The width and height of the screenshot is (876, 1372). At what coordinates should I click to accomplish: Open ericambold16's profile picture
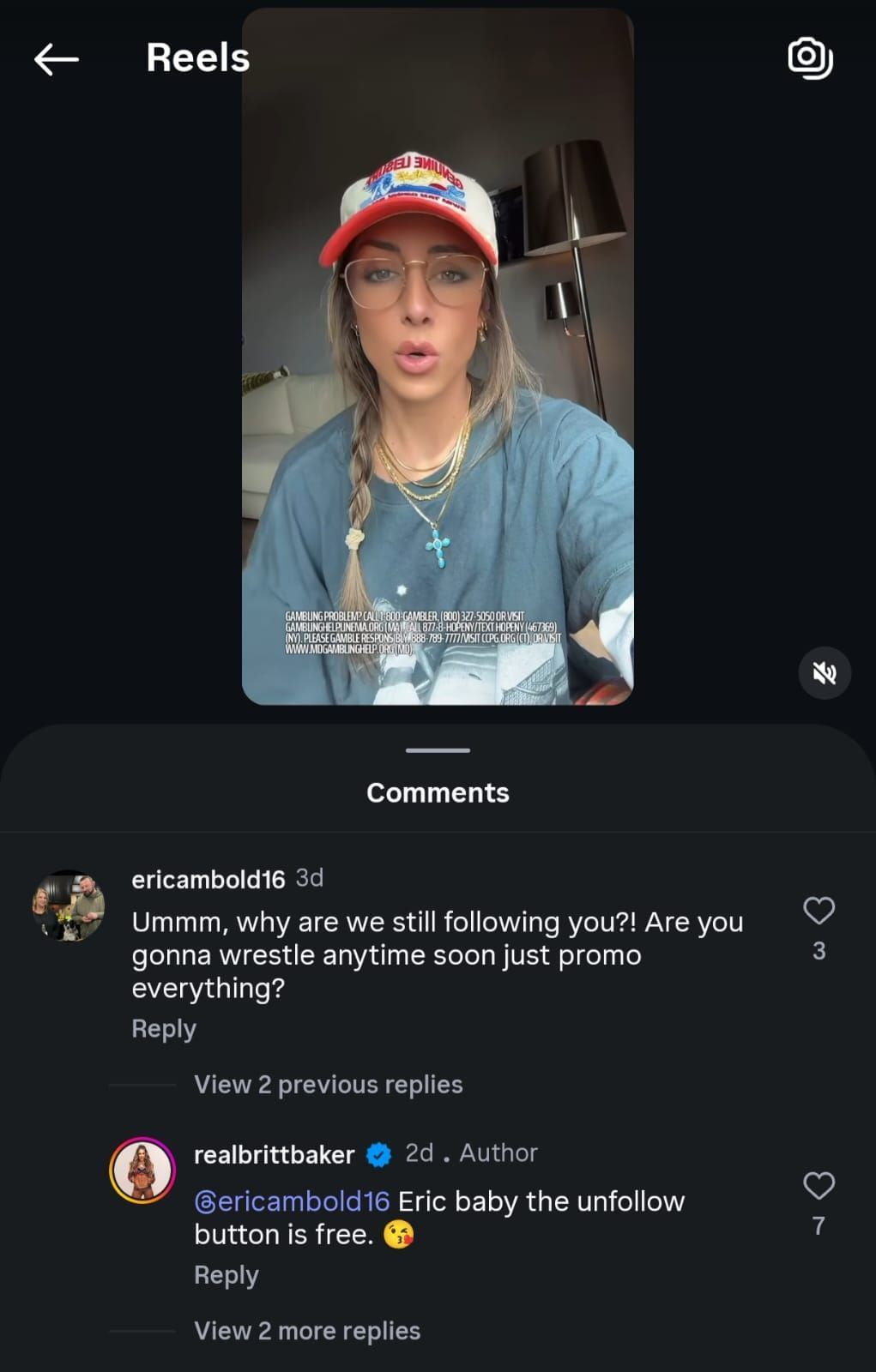click(69, 906)
